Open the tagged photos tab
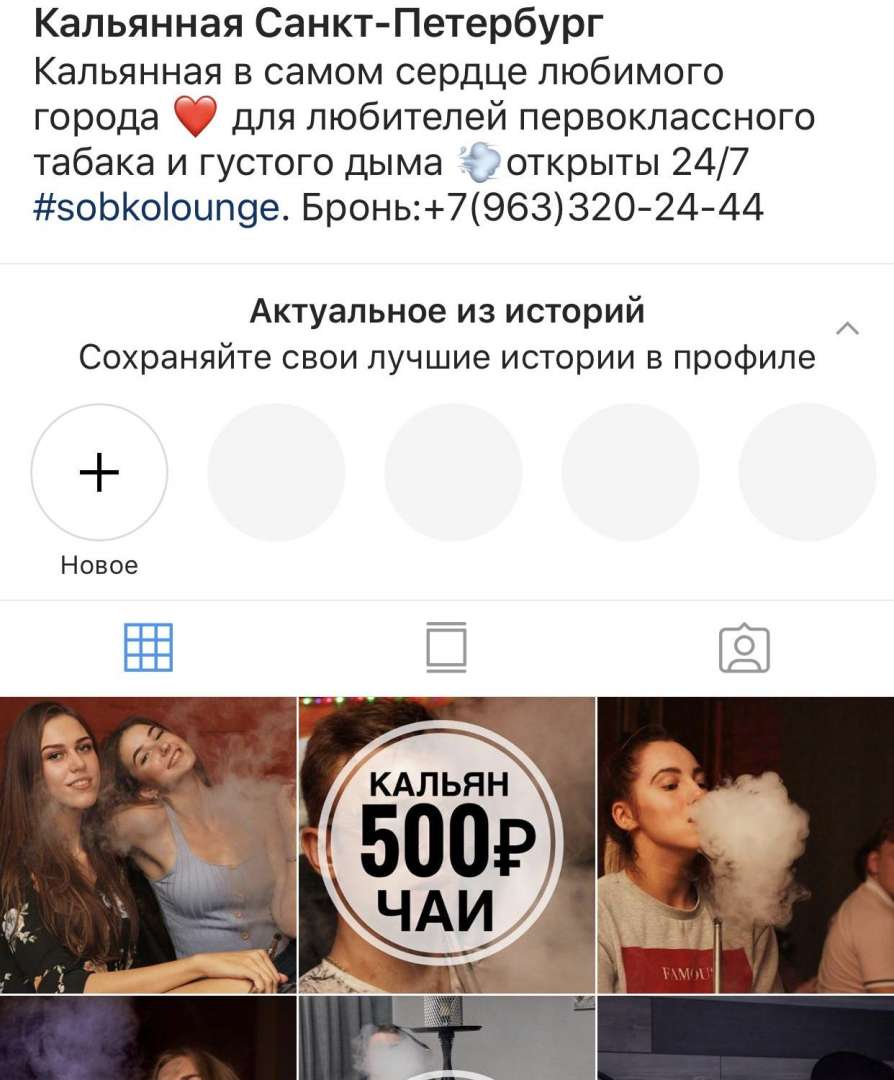The image size is (894, 1080). tap(744, 648)
